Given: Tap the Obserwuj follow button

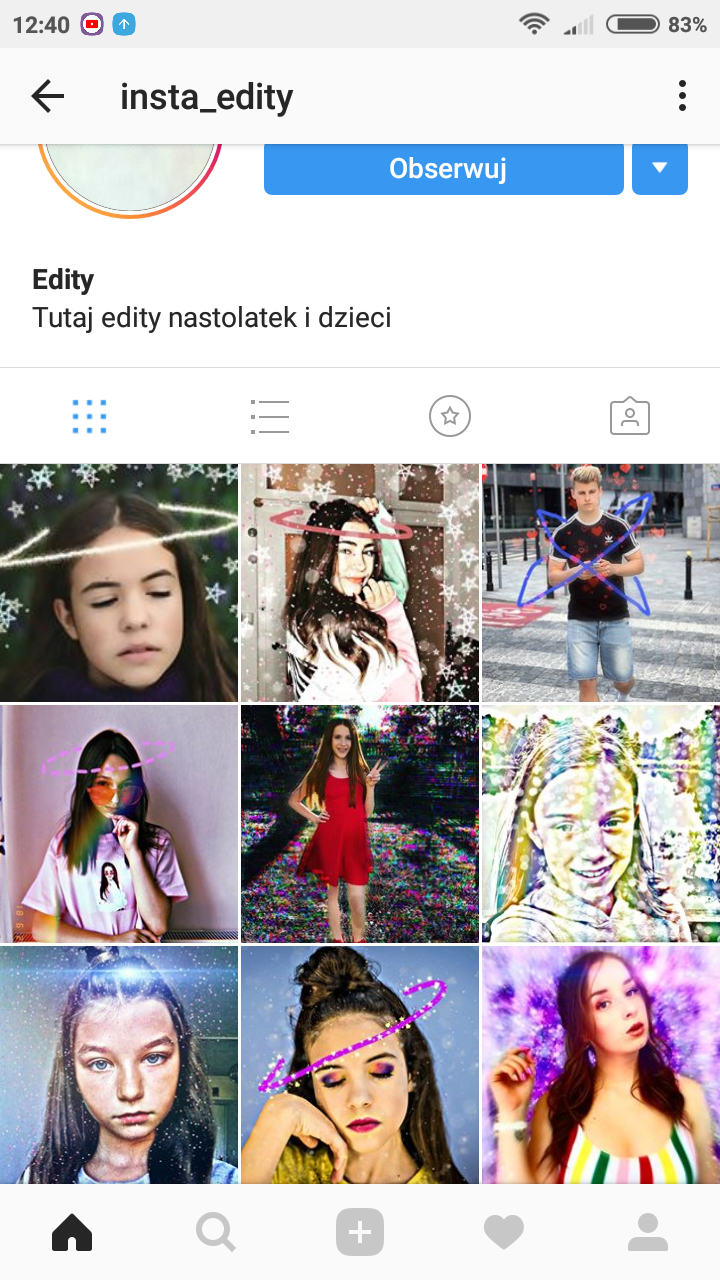Looking at the screenshot, I should (x=443, y=169).
